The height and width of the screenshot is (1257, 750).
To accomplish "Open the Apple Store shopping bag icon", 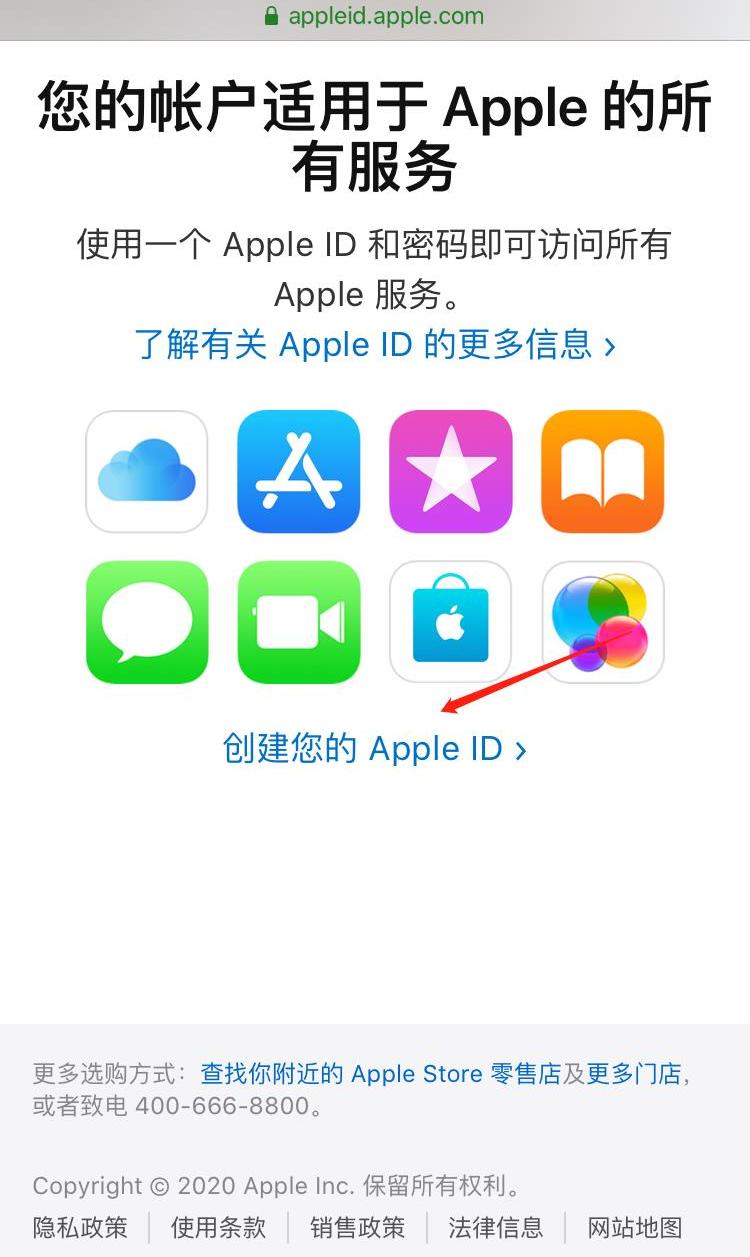I will coord(450,622).
